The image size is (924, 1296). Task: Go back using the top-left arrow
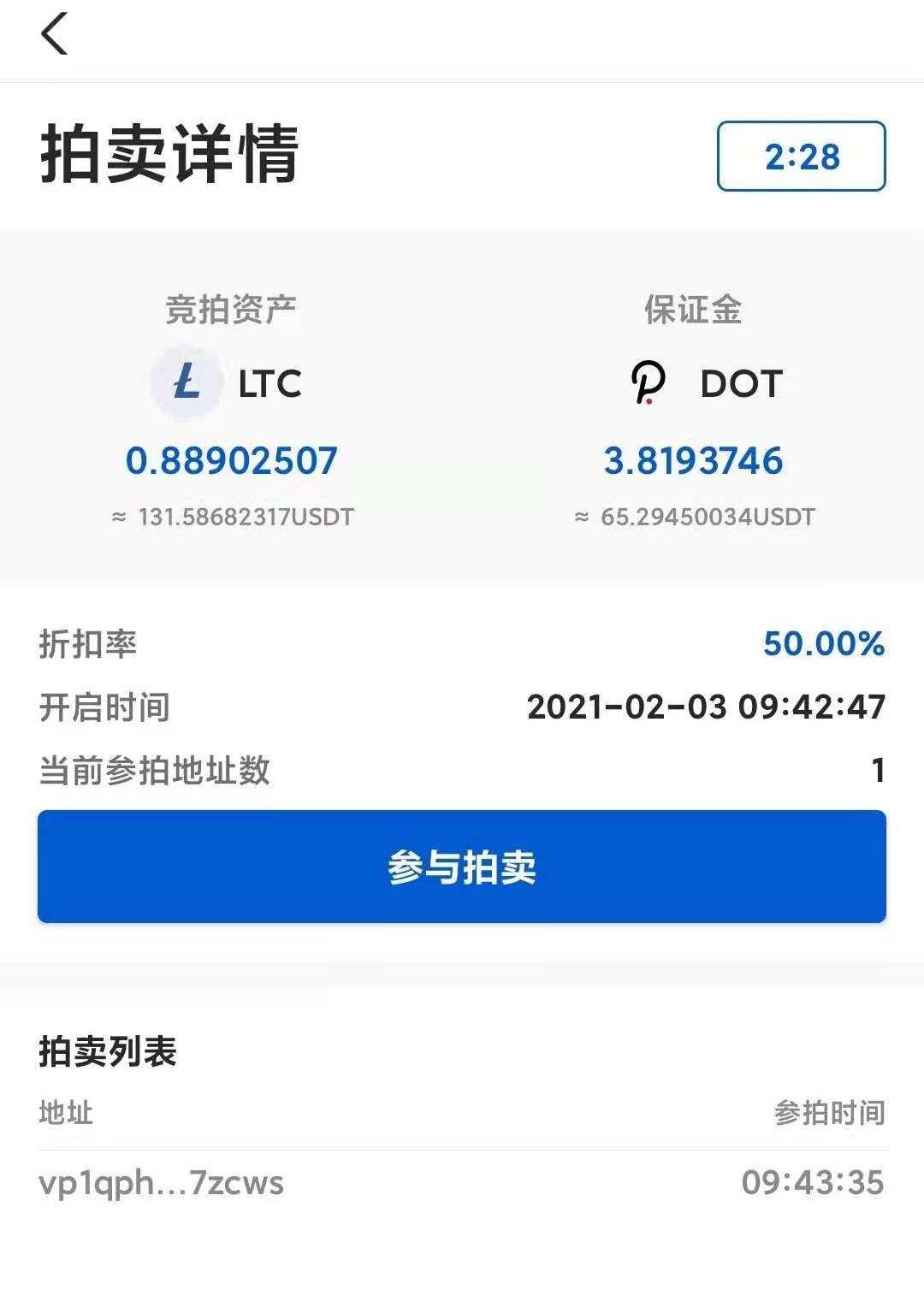54,35
